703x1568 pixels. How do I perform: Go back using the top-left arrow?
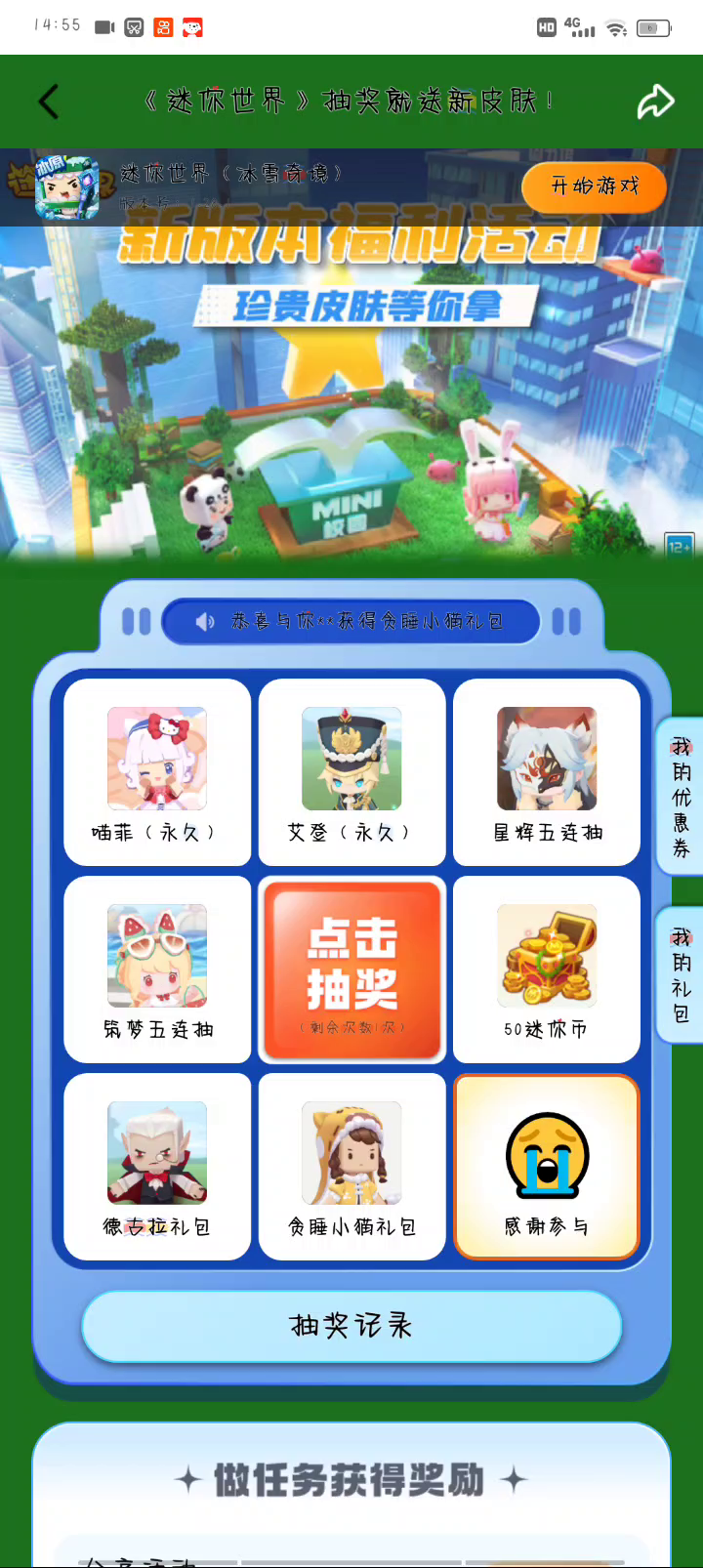point(49,102)
